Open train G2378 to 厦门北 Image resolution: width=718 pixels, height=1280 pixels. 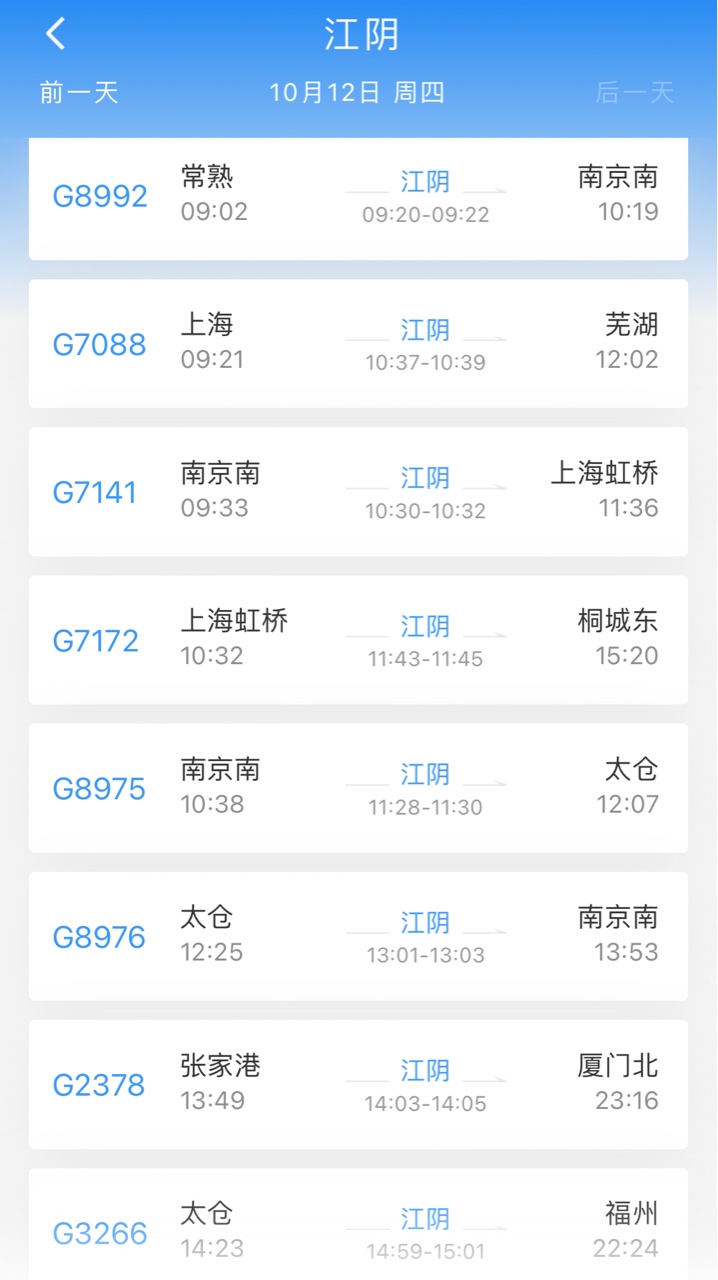tap(358, 1084)
